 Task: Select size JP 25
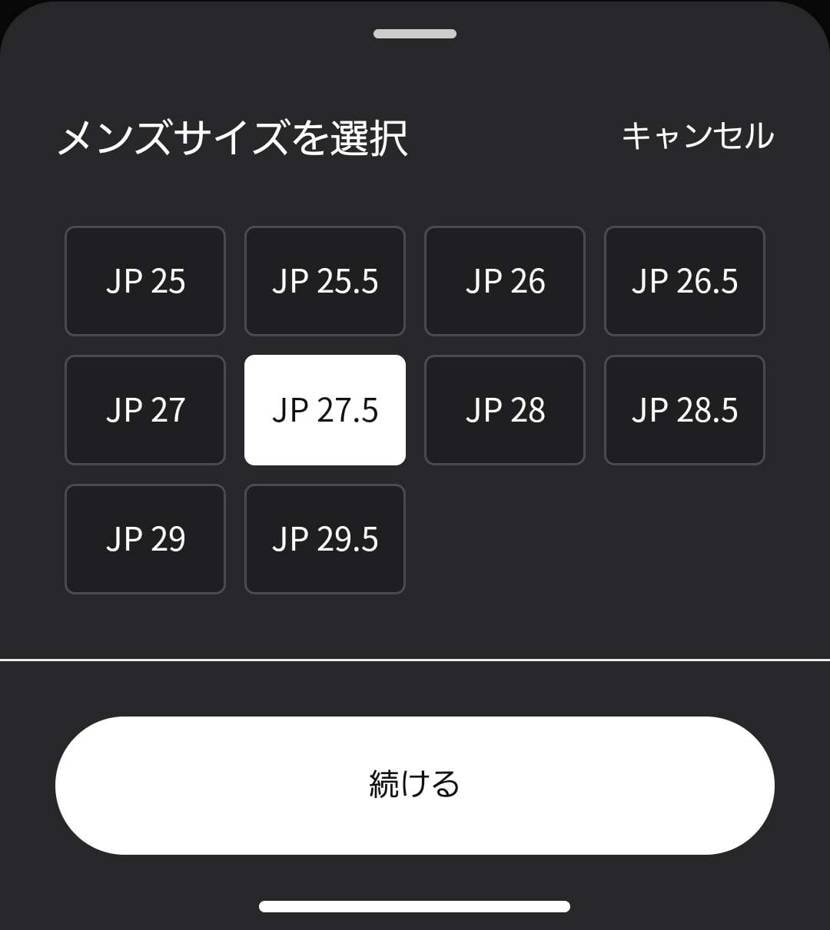pyautogui.click(x=144, y=281)
